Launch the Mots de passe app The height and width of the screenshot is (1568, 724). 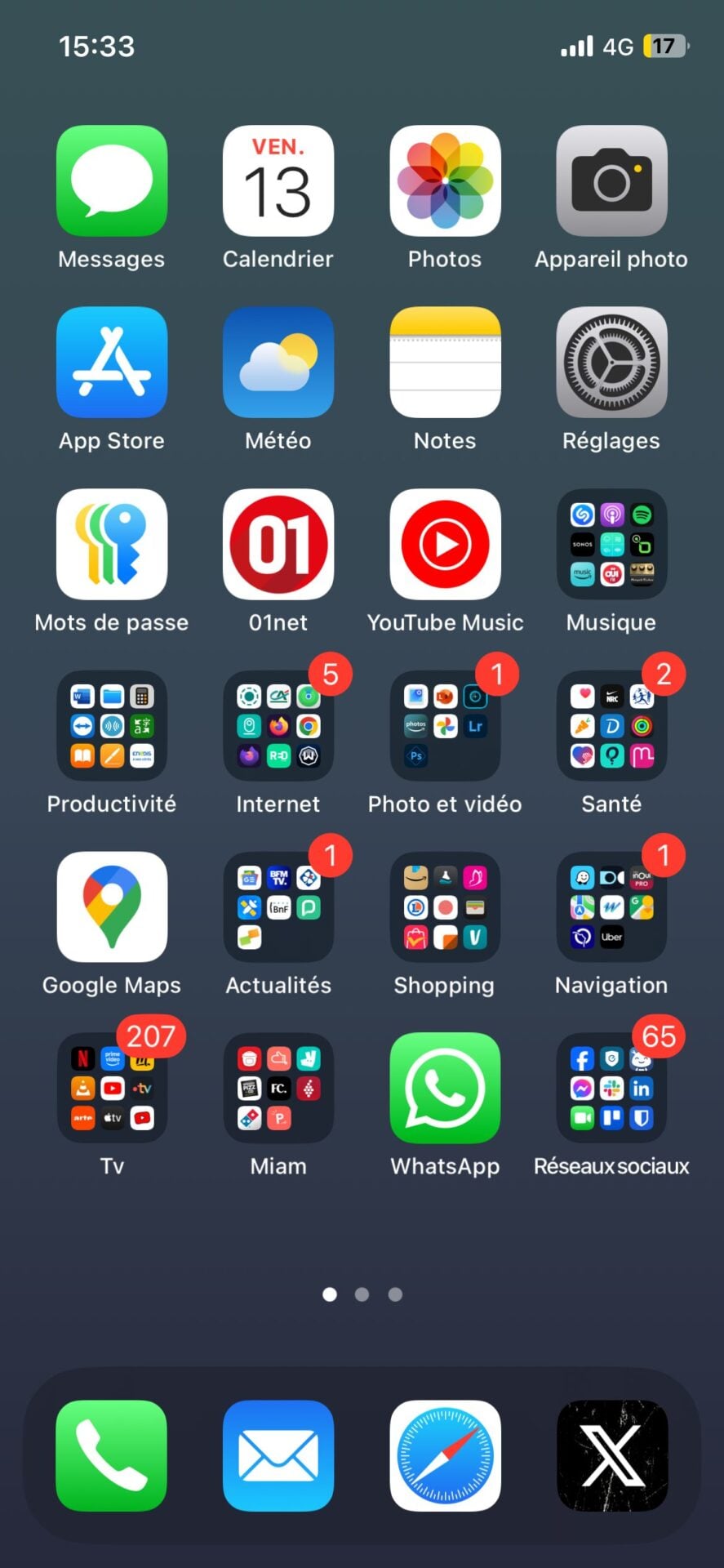click(x=112, y=544)
